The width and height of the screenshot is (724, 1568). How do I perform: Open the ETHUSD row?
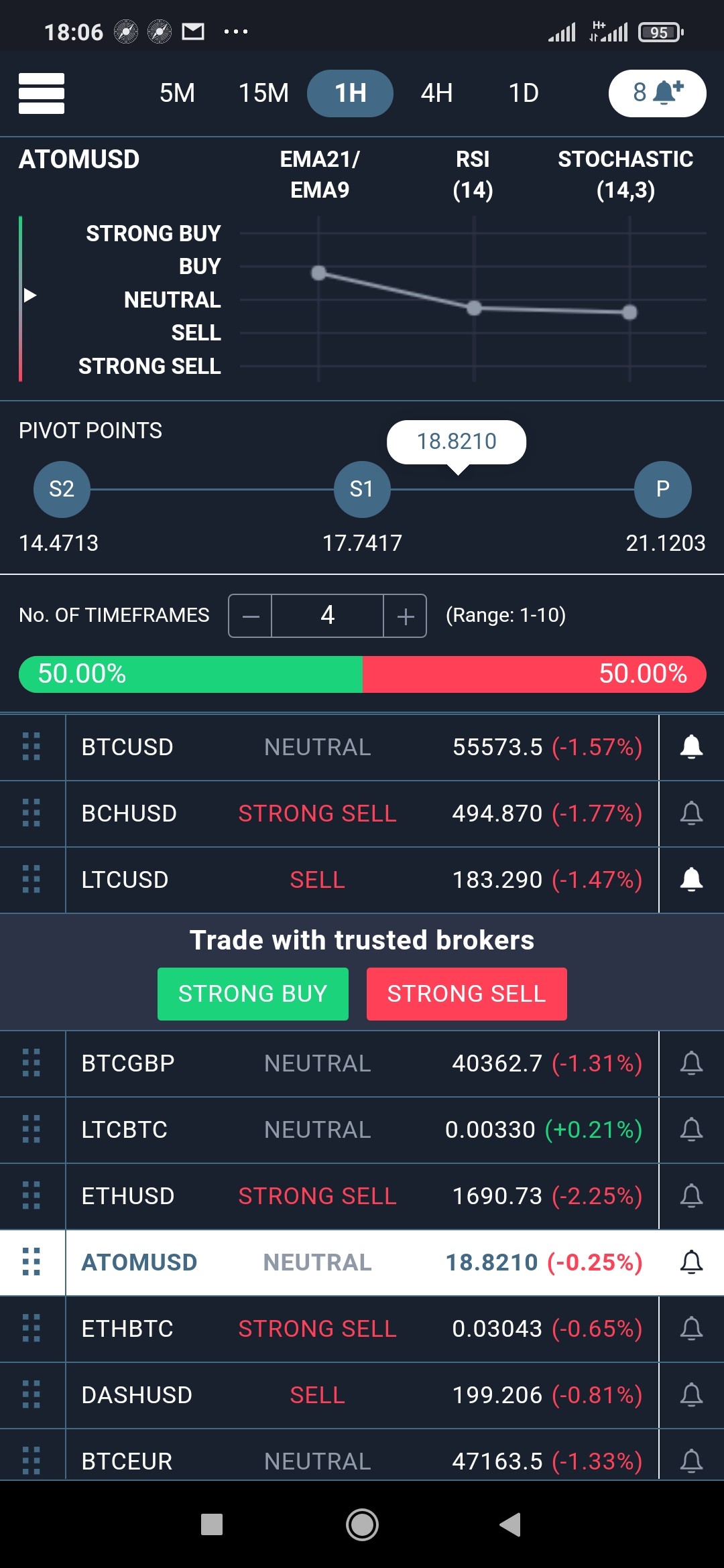[362, 1196]
